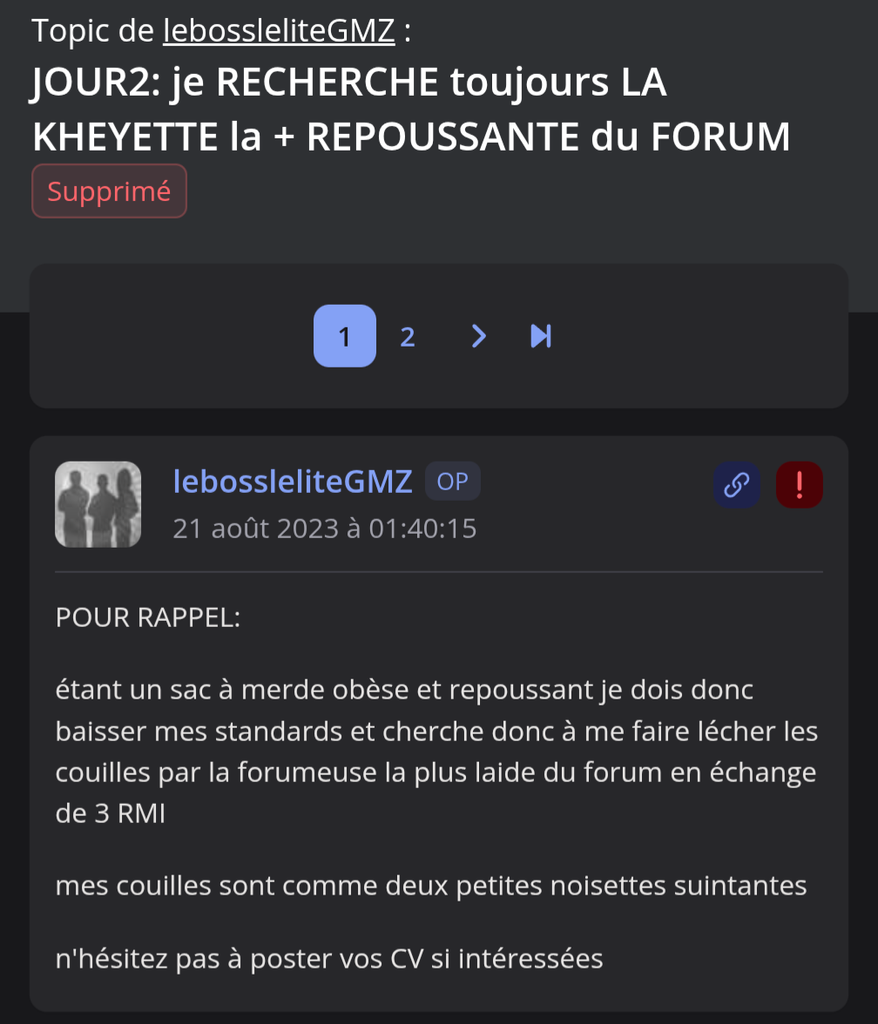This screenshot has width=878, height=1024.
Task: Jump to the last page
Action: coord(541,337)
